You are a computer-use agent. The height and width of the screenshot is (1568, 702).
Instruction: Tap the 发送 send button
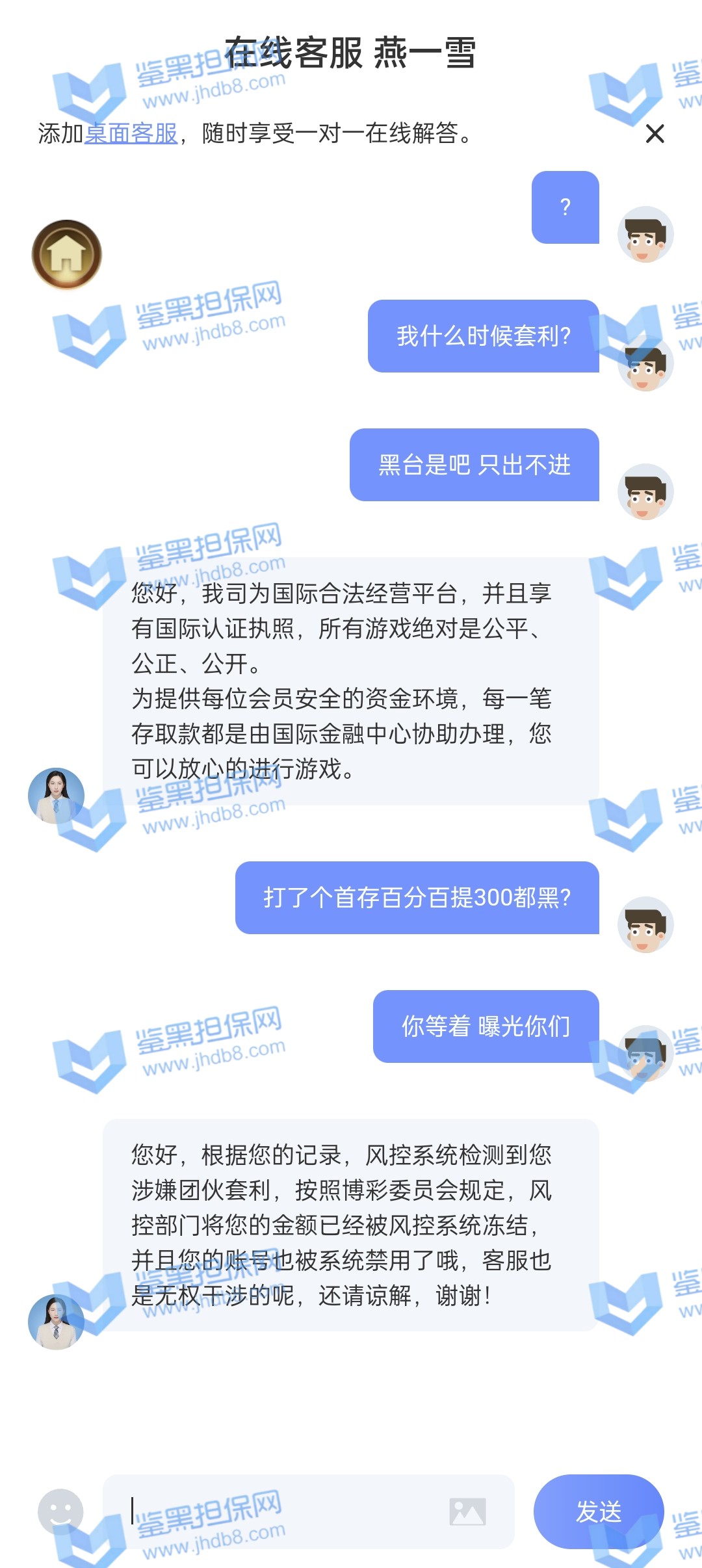tap(599, 1511)
